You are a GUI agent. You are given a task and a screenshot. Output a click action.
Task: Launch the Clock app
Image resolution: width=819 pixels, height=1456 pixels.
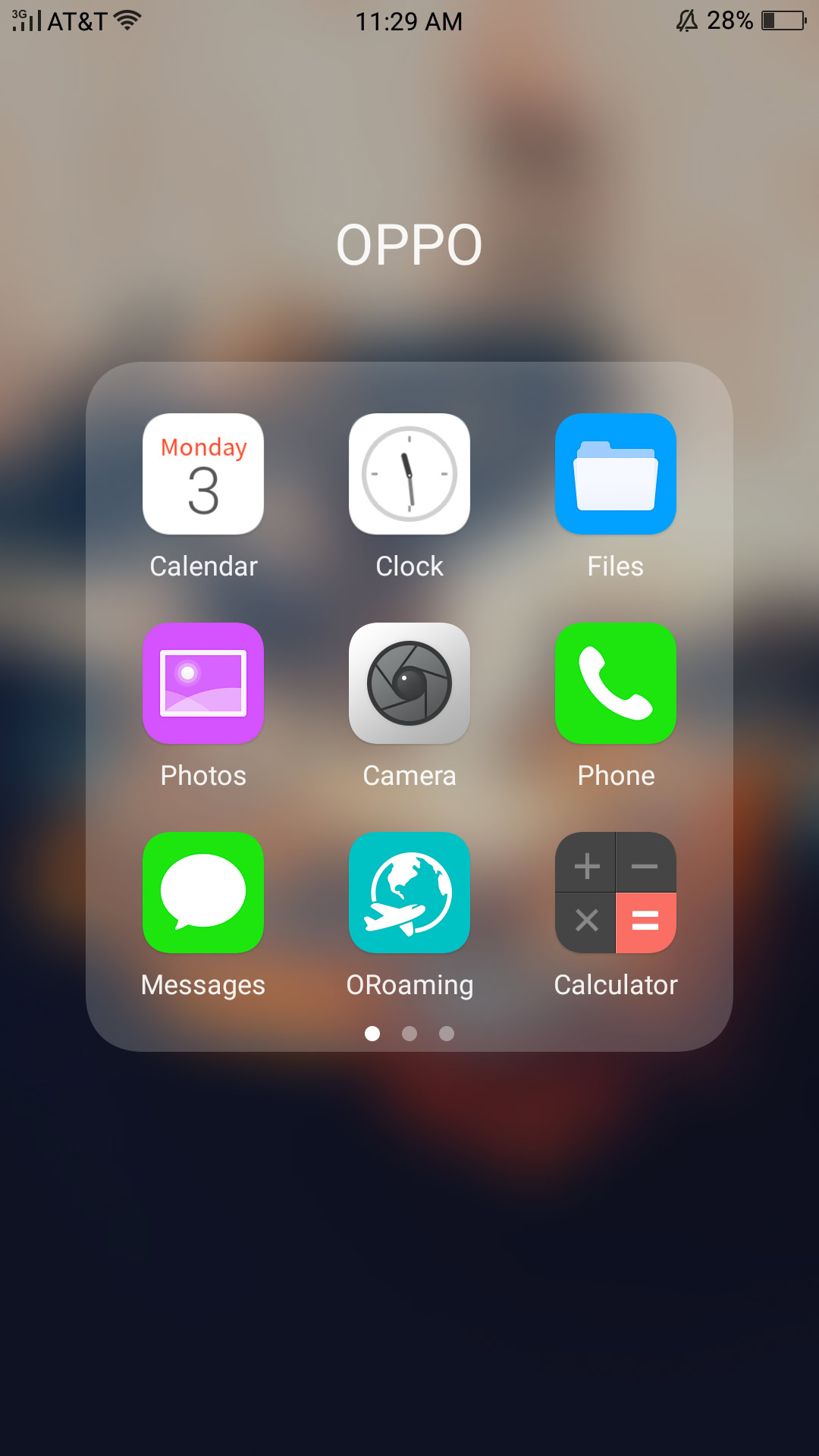coord(409,474)
